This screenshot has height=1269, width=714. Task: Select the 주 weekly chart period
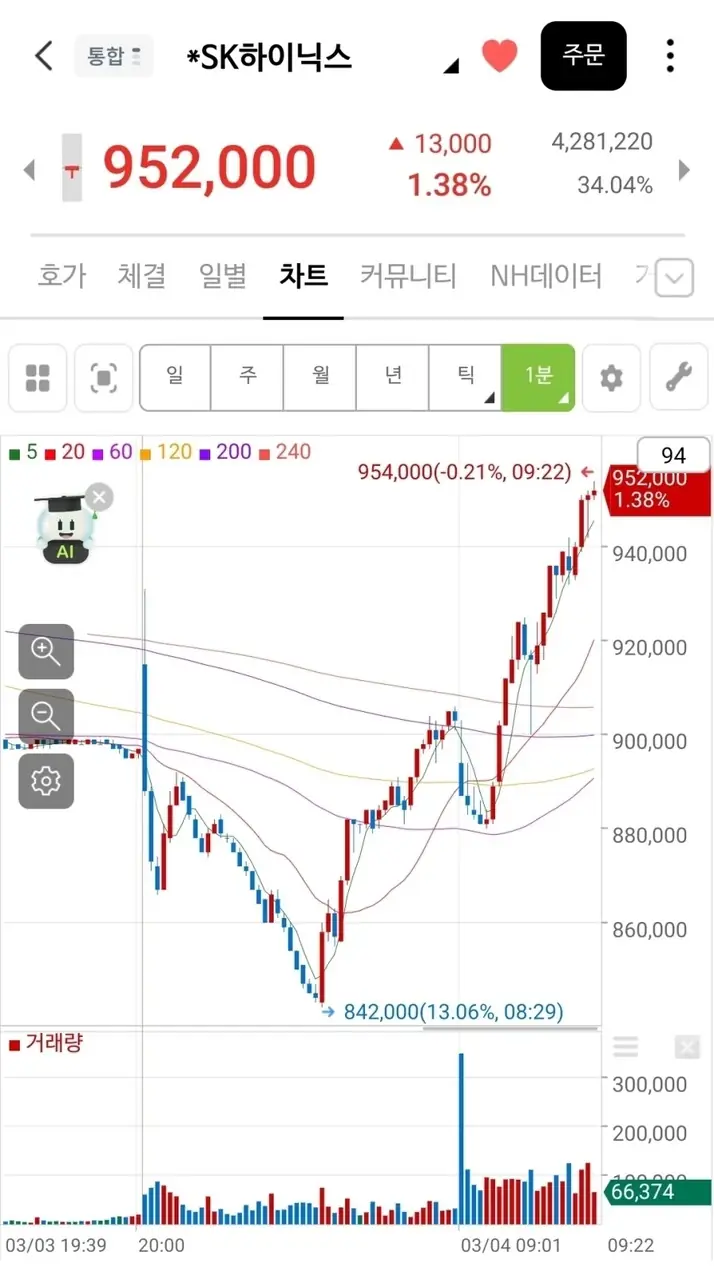coord(247,377)
